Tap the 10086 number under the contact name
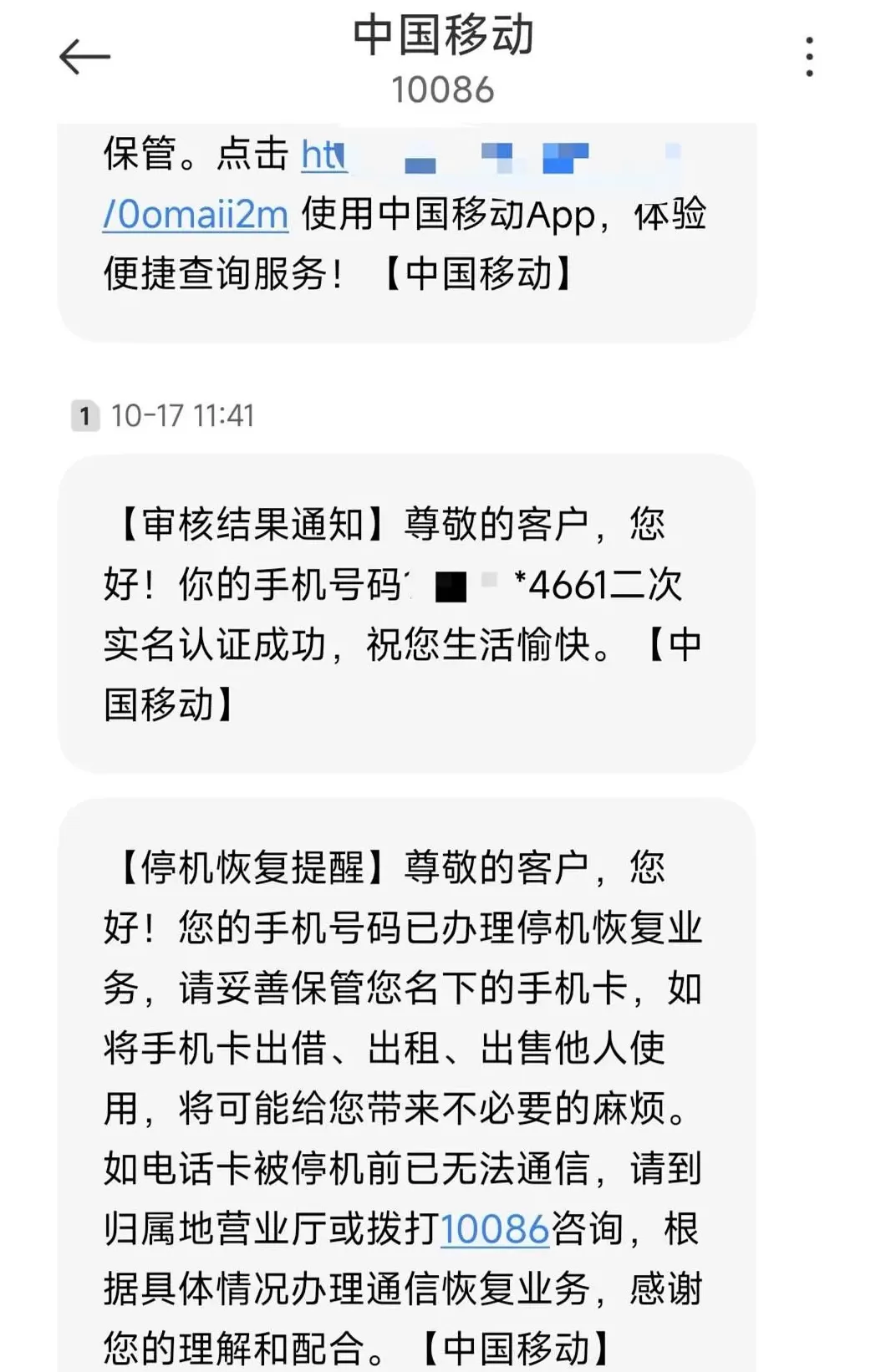 click(443, 90)
